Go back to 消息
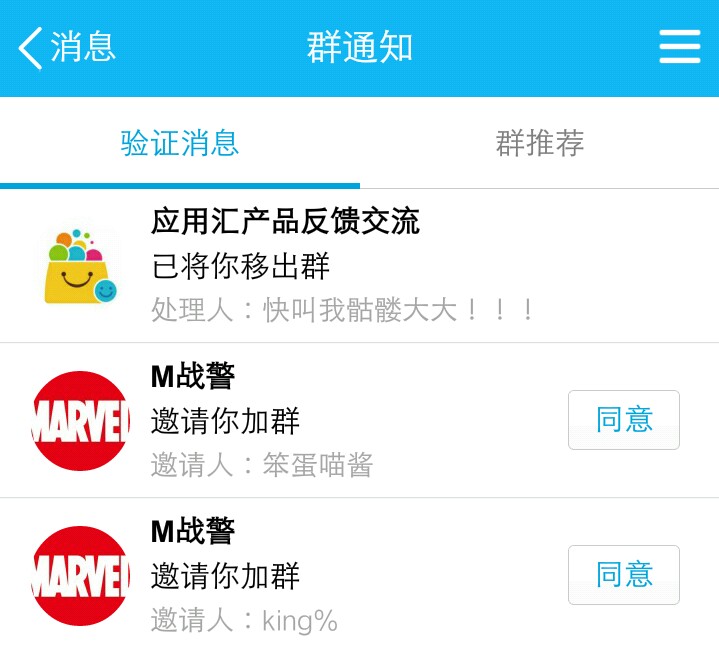This screenshot has width=719, height=646. pos(66,47)
